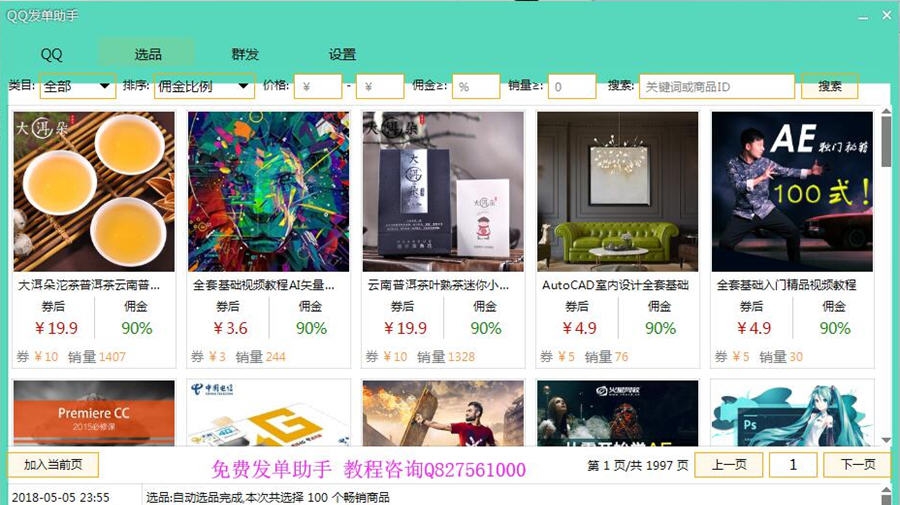The width and height of the screenshot is (900, 505).
Task: Open the 设置 tab
Action: point(342,54)
